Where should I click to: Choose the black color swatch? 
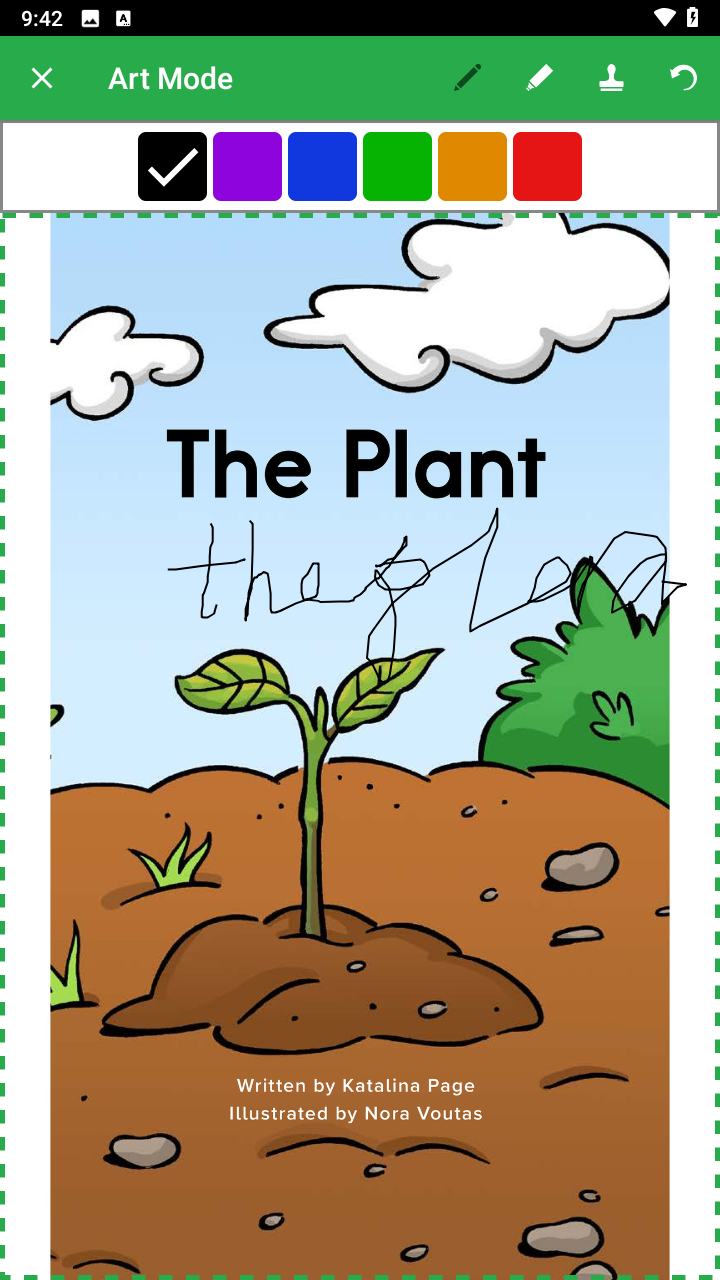172,166
